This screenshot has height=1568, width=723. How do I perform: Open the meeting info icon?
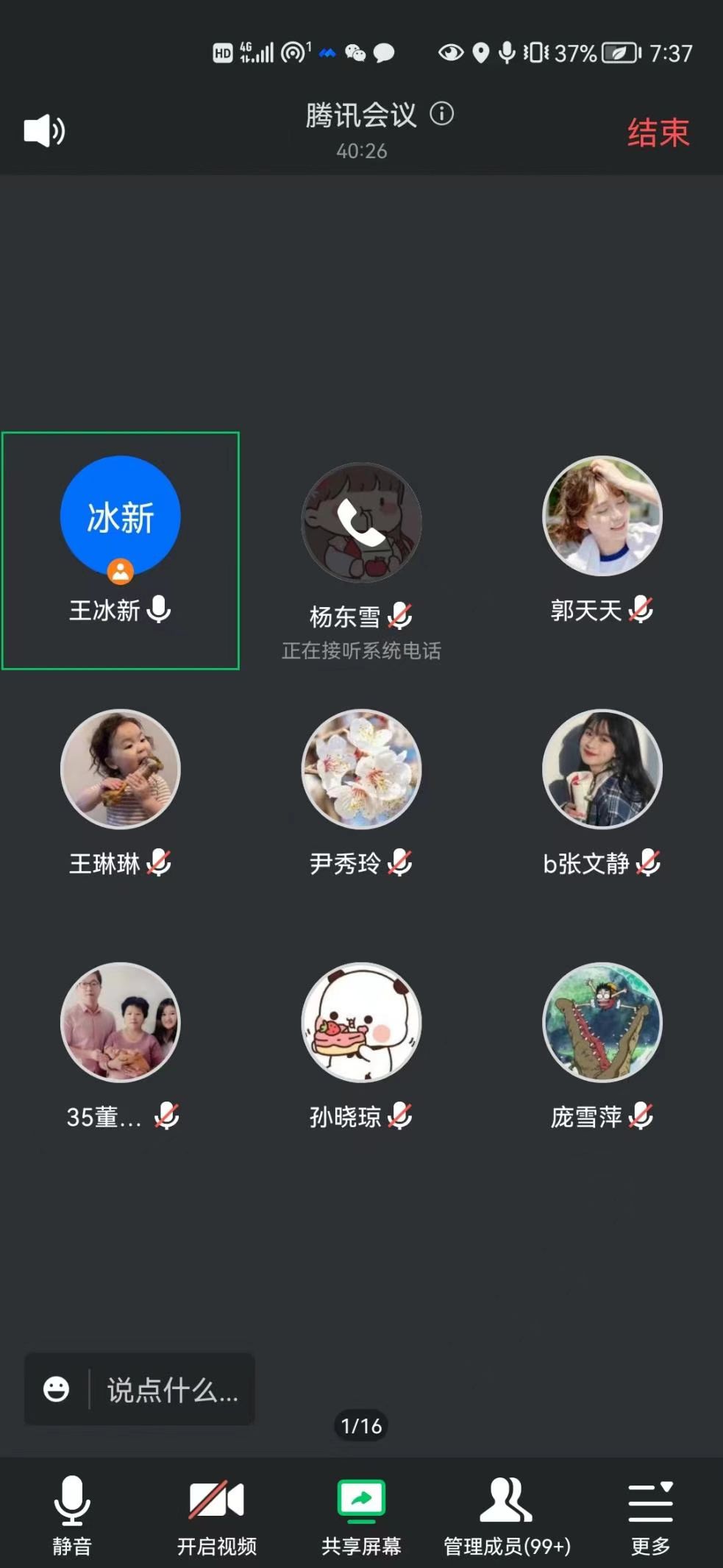pos(442,114)
